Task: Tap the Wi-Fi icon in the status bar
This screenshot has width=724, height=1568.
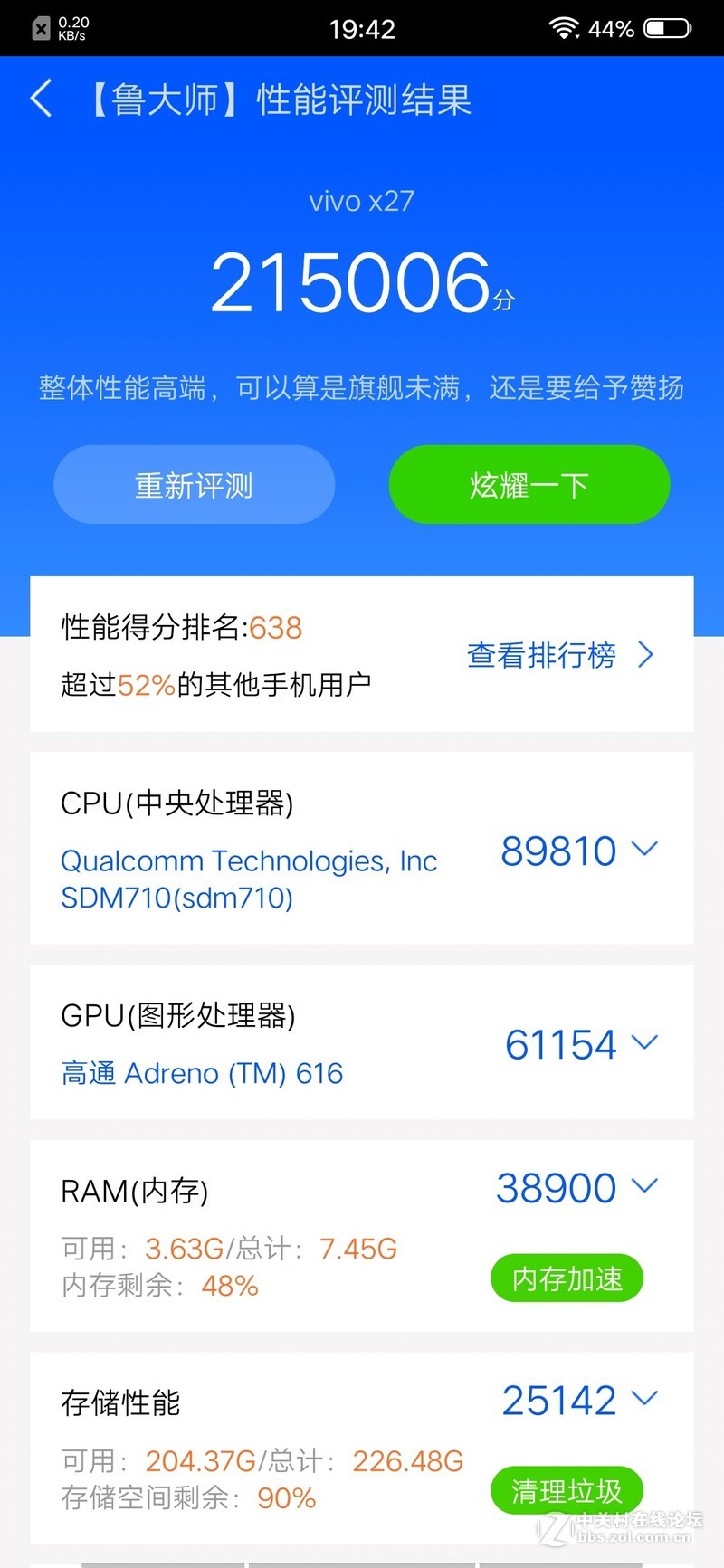Action: click(x=563, y=28)
